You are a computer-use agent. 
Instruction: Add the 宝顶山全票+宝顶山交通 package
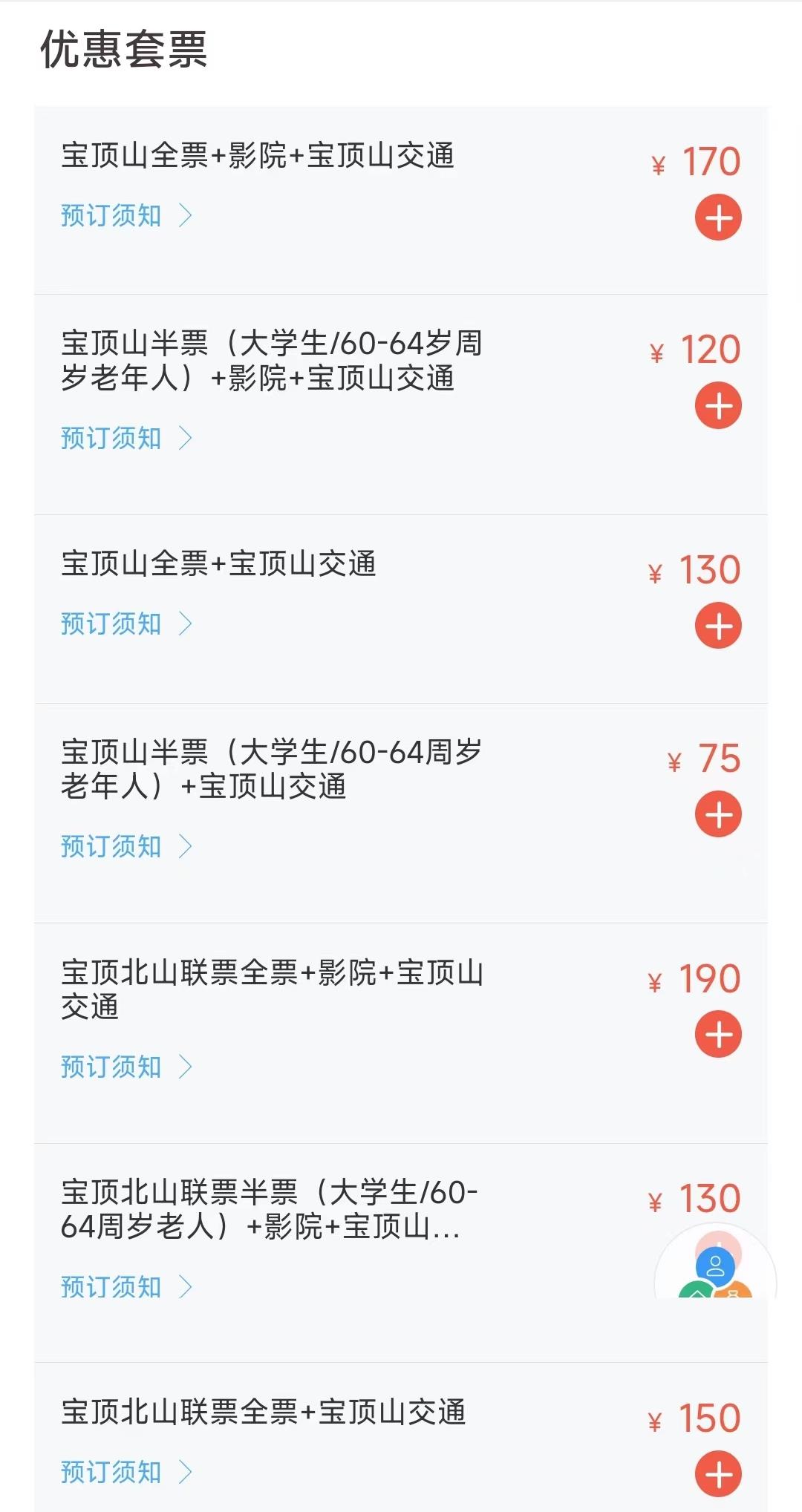coord(718,626)
